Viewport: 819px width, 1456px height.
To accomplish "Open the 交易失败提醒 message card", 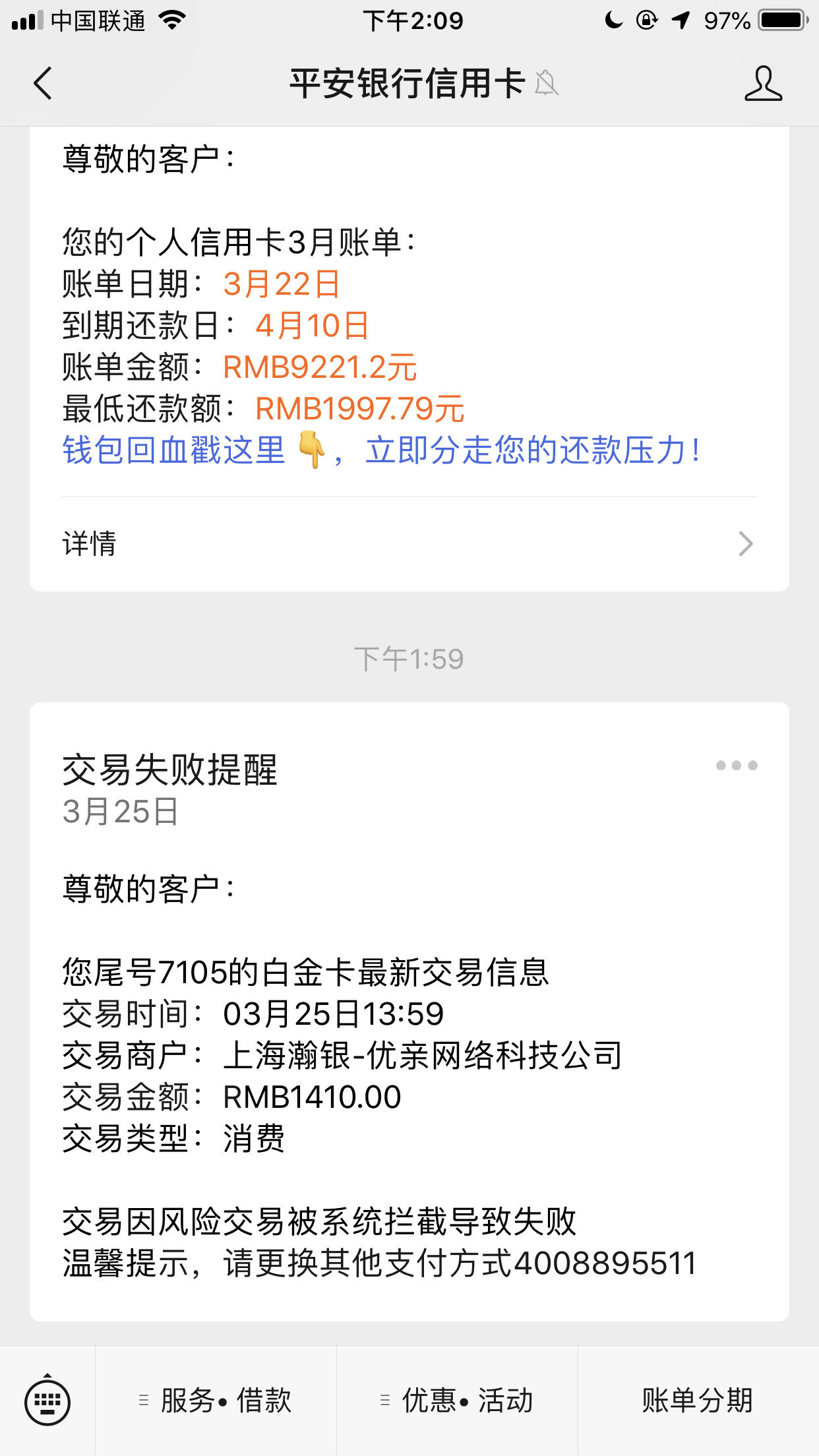I will [409, 1012].
